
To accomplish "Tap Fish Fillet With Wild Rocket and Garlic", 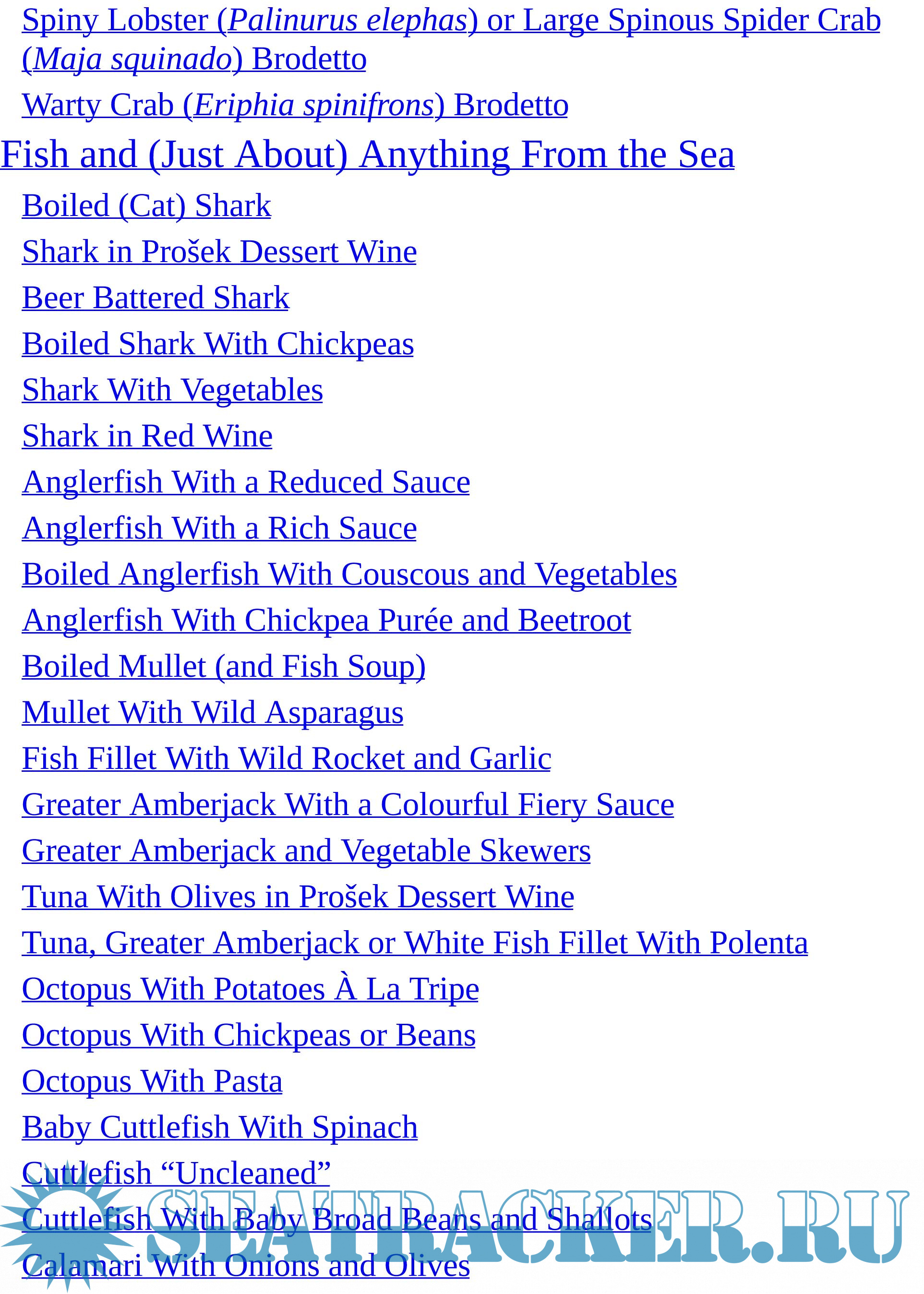I will coord(286,758).
